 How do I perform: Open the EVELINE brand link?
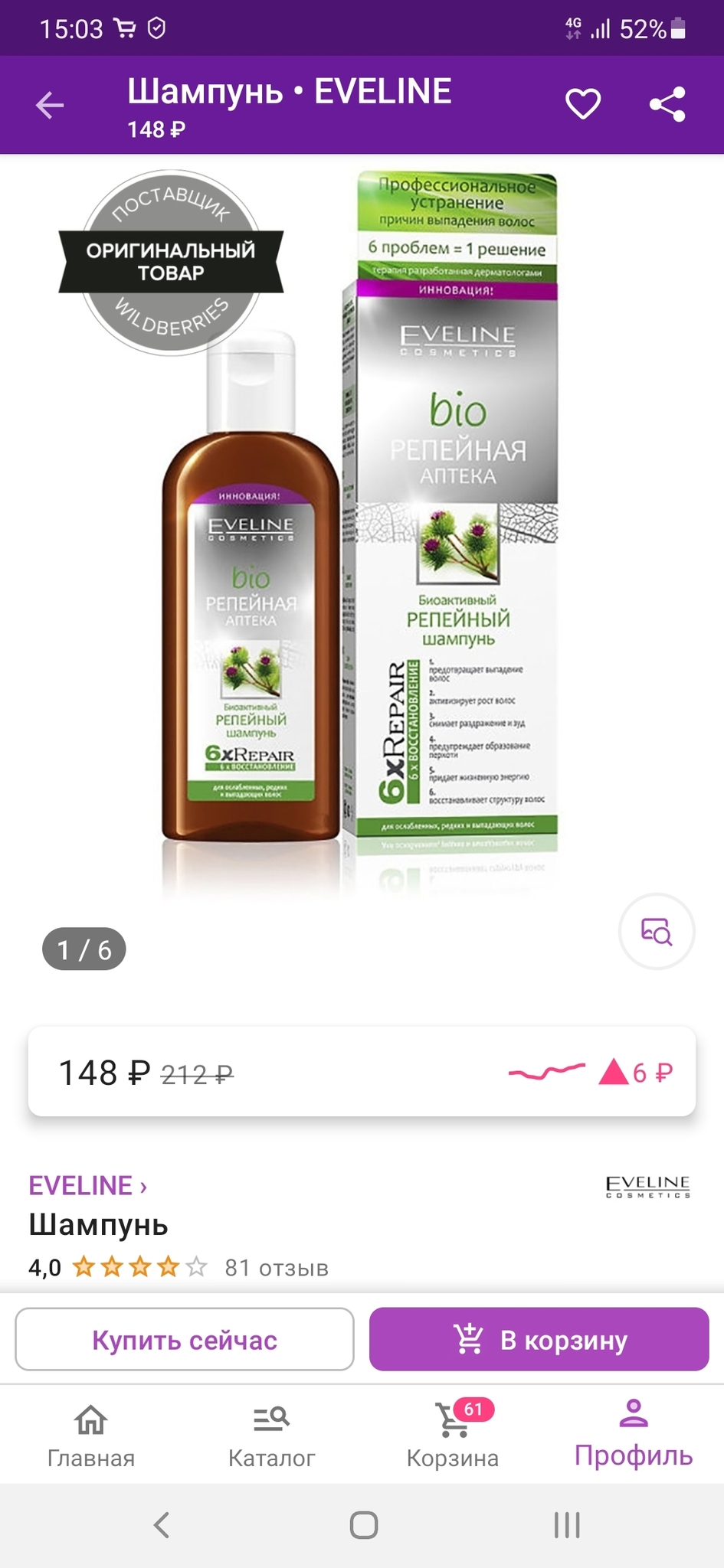point(87,1185)
